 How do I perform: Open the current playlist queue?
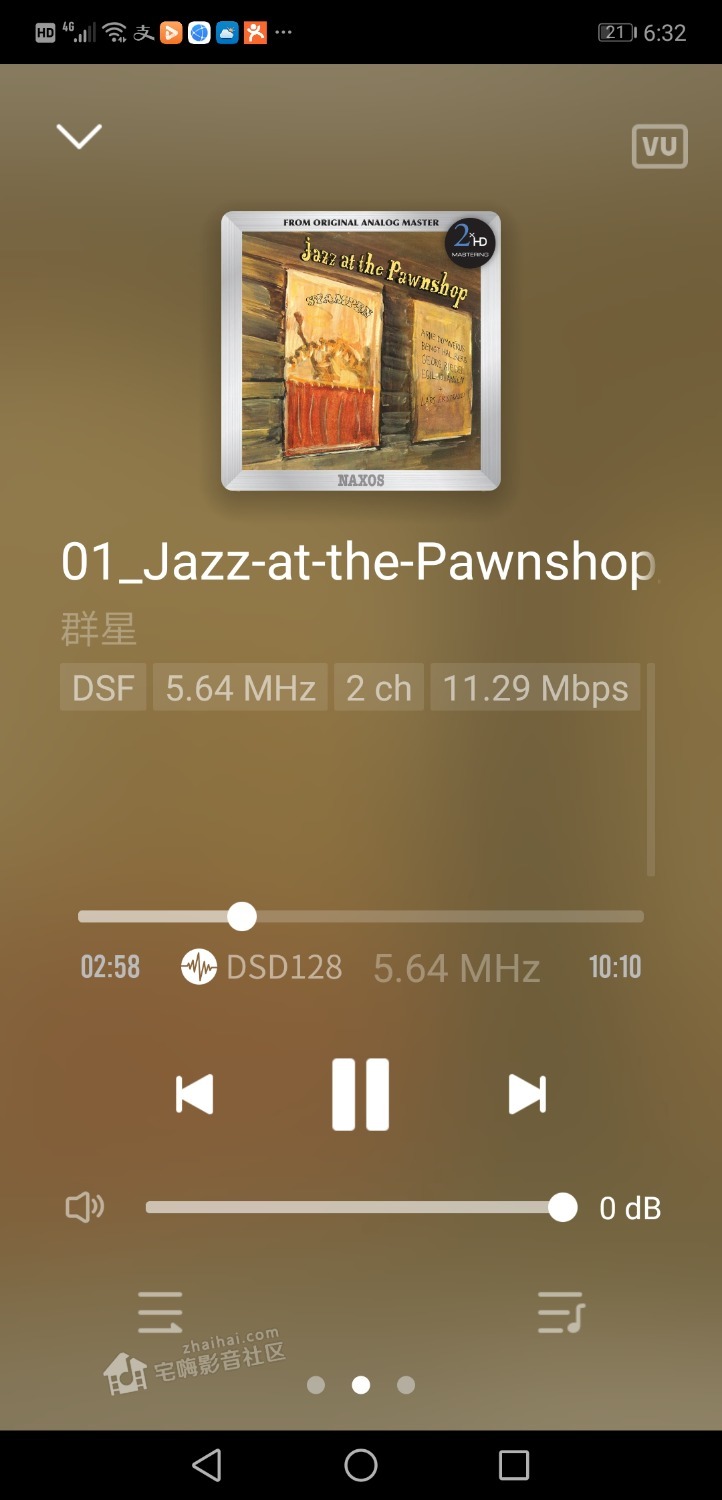[560, 1313]
